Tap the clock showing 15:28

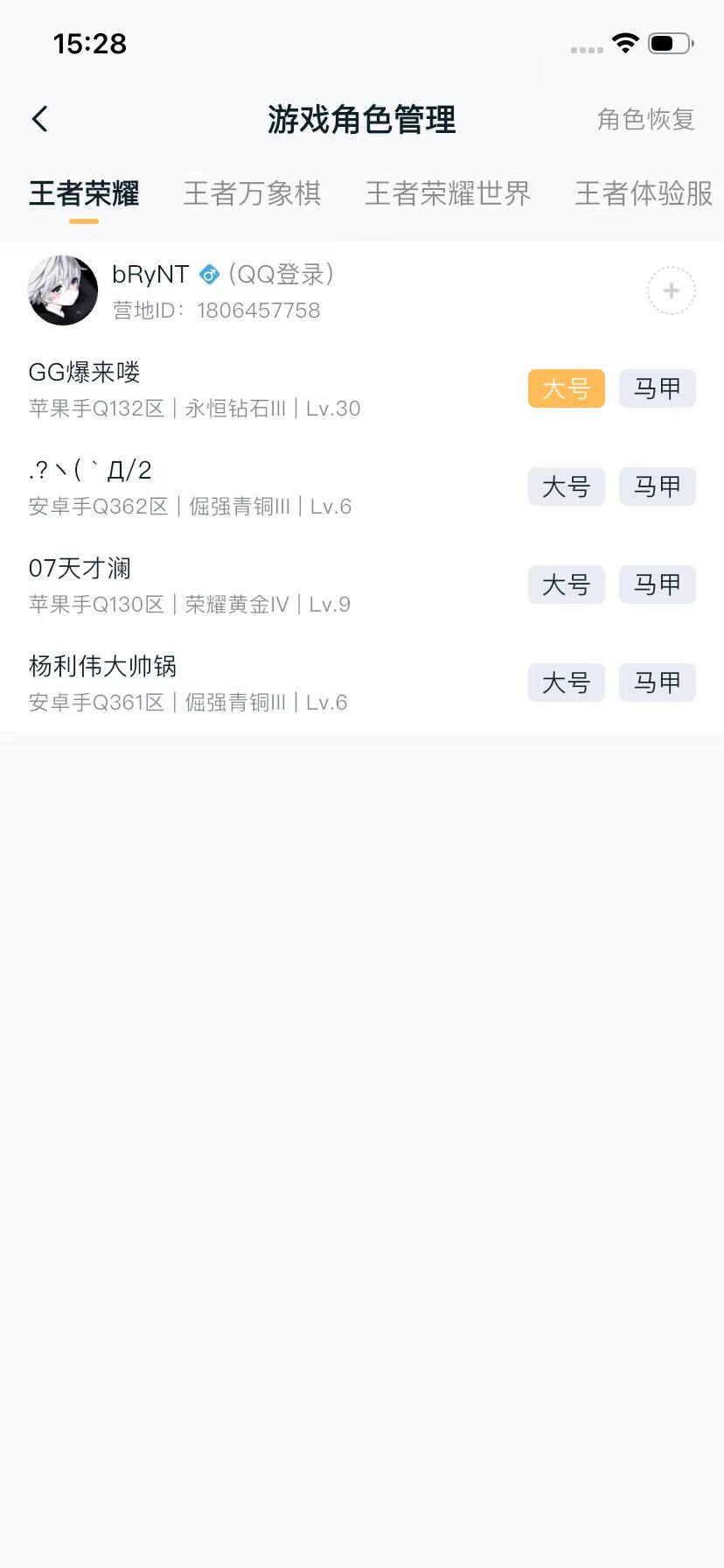(x=88, y=44)
